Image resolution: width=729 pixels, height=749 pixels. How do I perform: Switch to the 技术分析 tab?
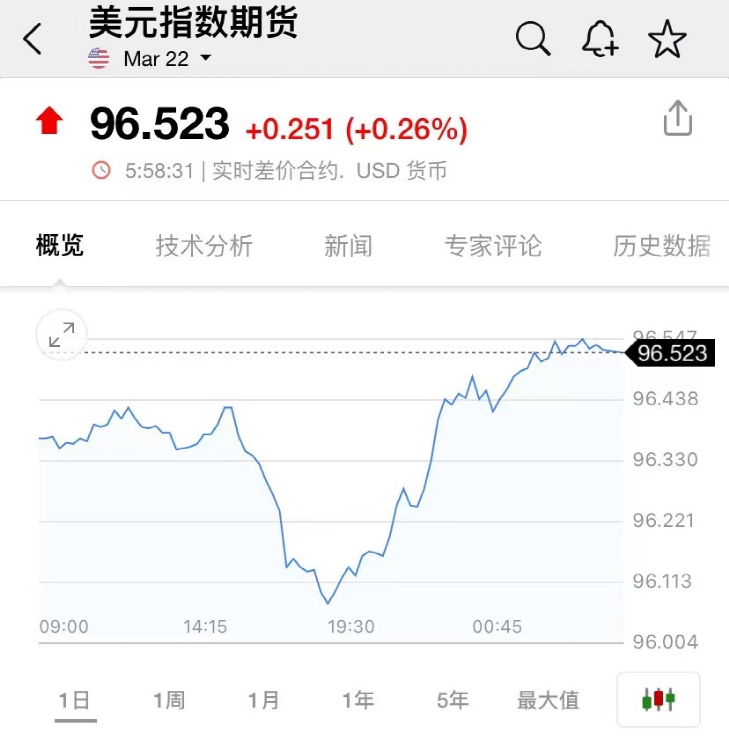click(x=204, y=245)
